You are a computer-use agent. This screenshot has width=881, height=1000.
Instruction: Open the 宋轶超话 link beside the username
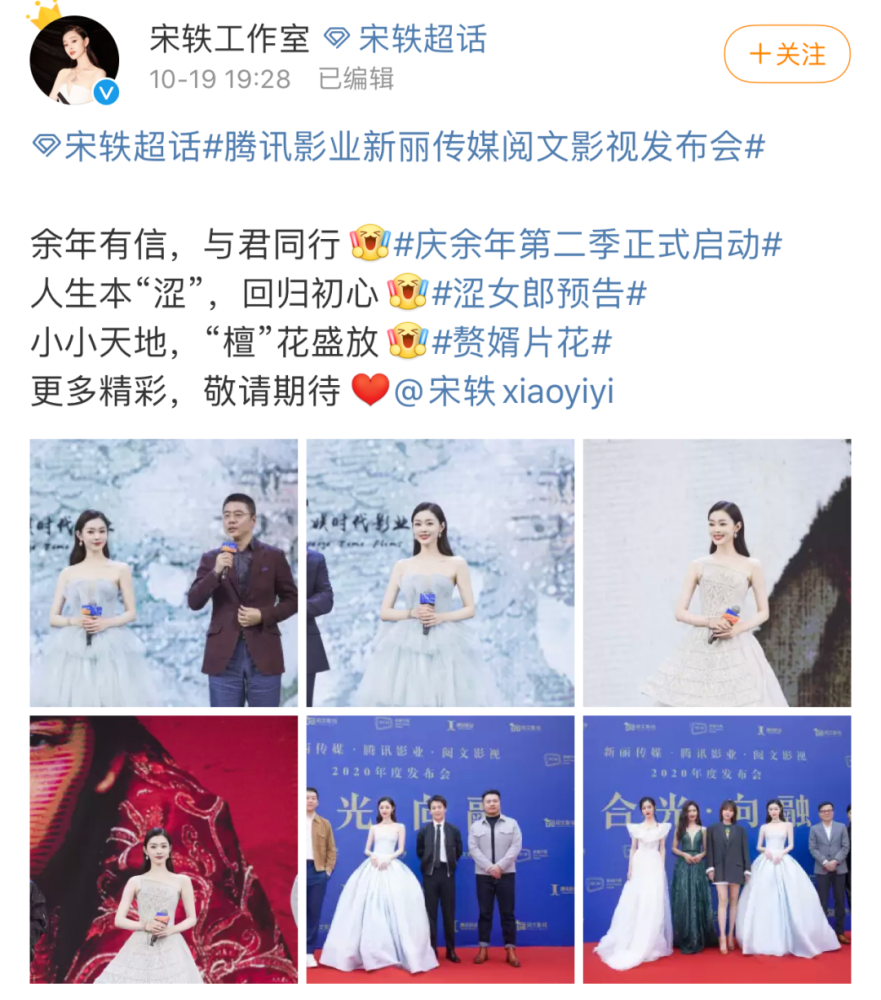click(407, 39)
